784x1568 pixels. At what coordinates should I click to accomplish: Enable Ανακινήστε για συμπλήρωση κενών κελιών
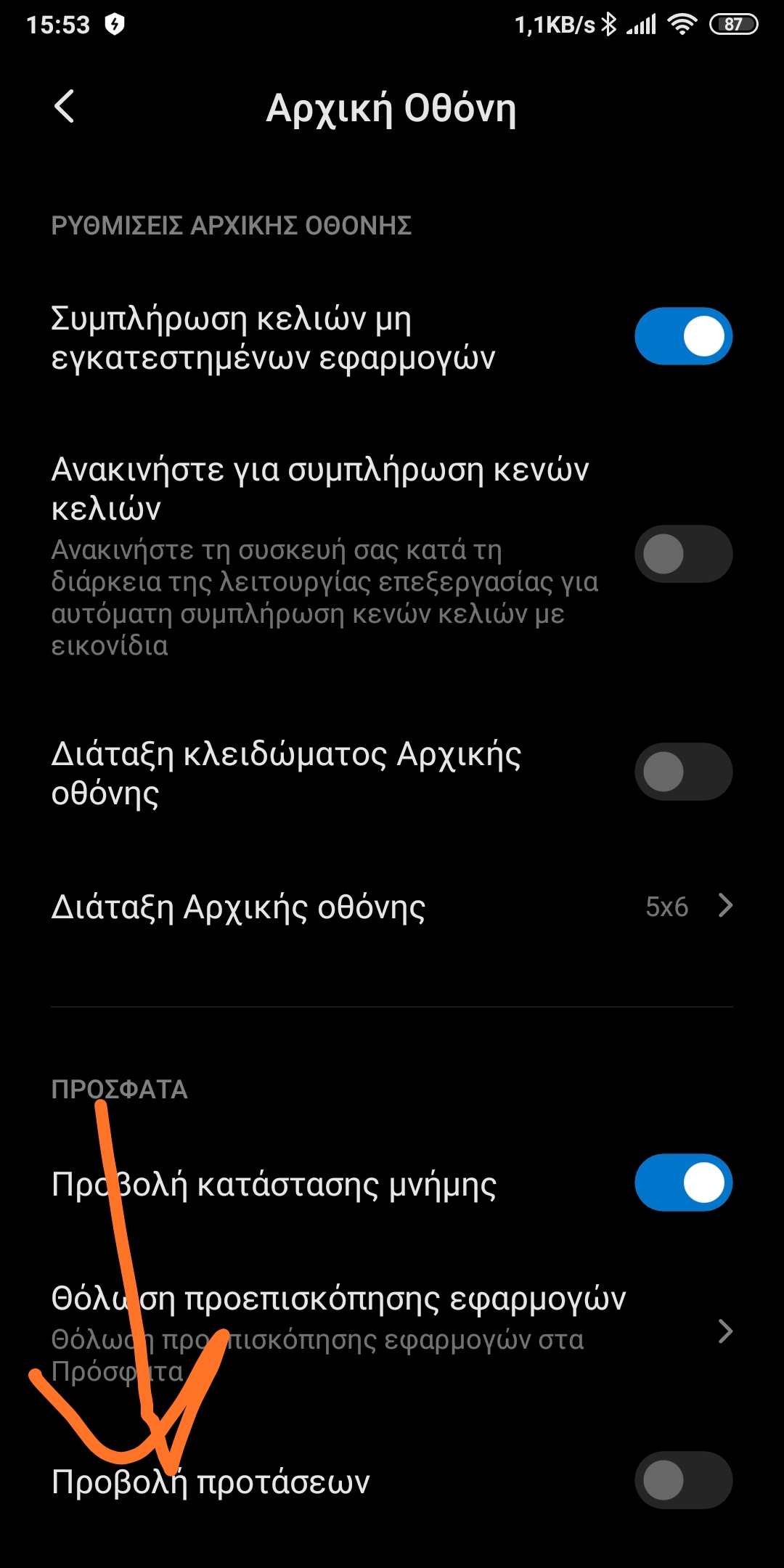coord(683,554)
